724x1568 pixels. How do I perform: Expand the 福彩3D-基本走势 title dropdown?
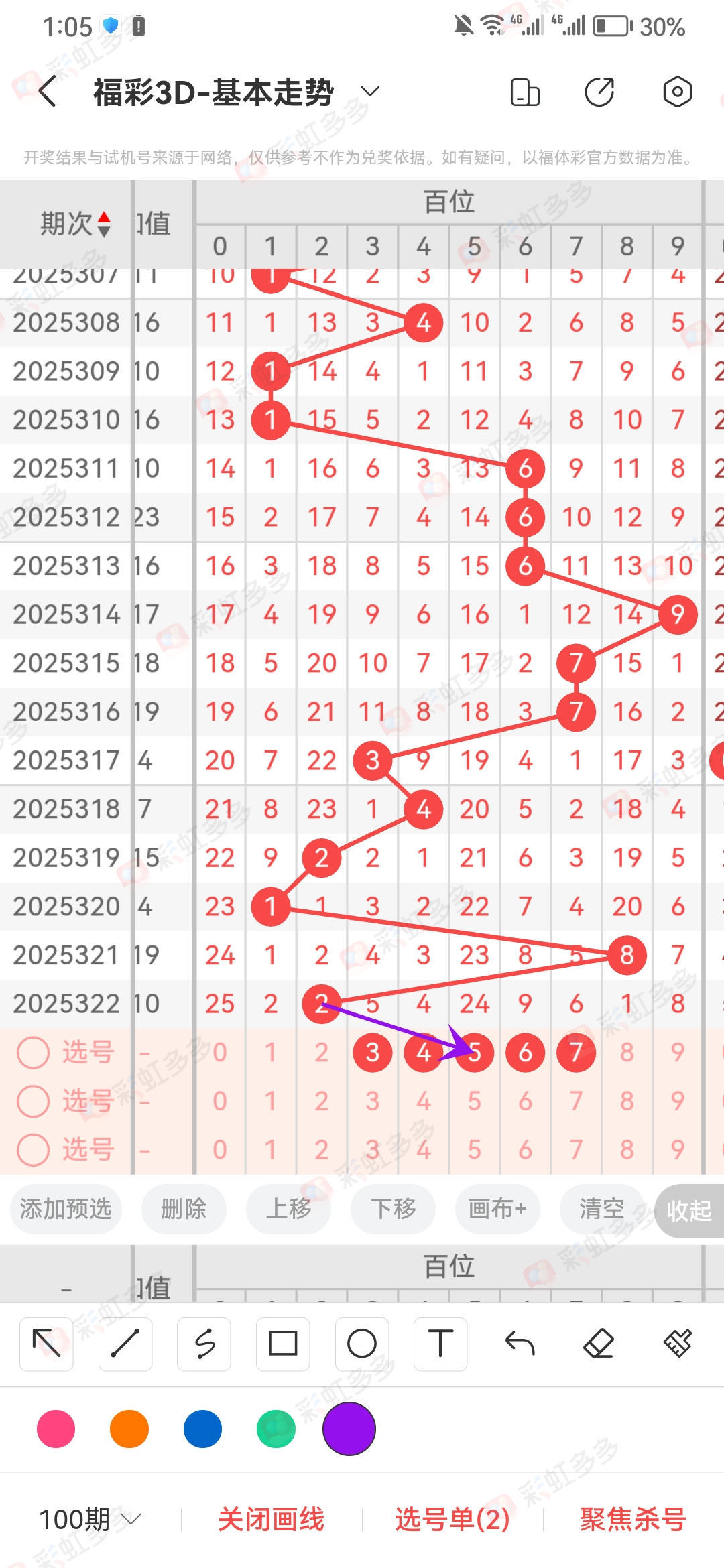[370, 92]
